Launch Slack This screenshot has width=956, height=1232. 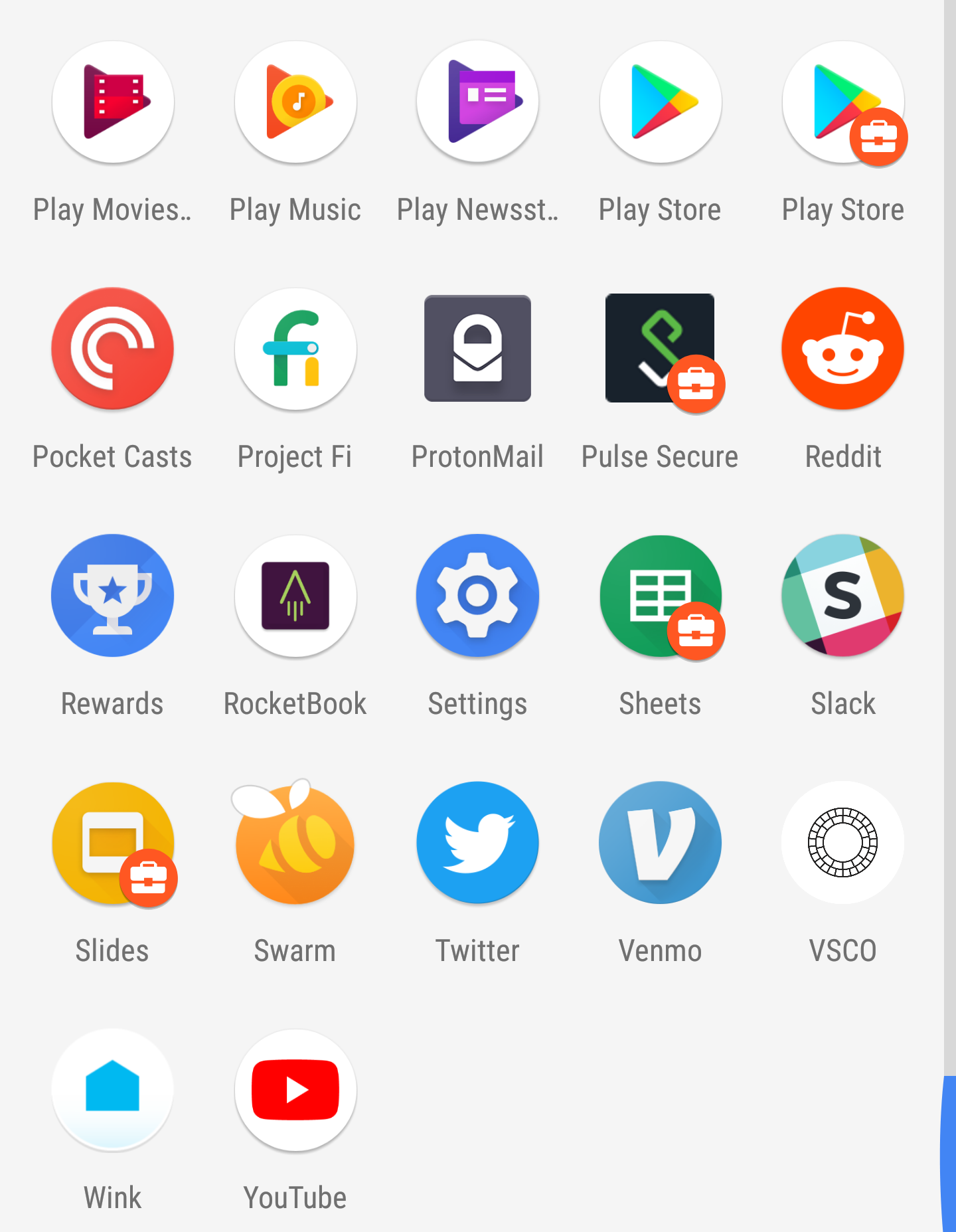(x=842, y=596)
